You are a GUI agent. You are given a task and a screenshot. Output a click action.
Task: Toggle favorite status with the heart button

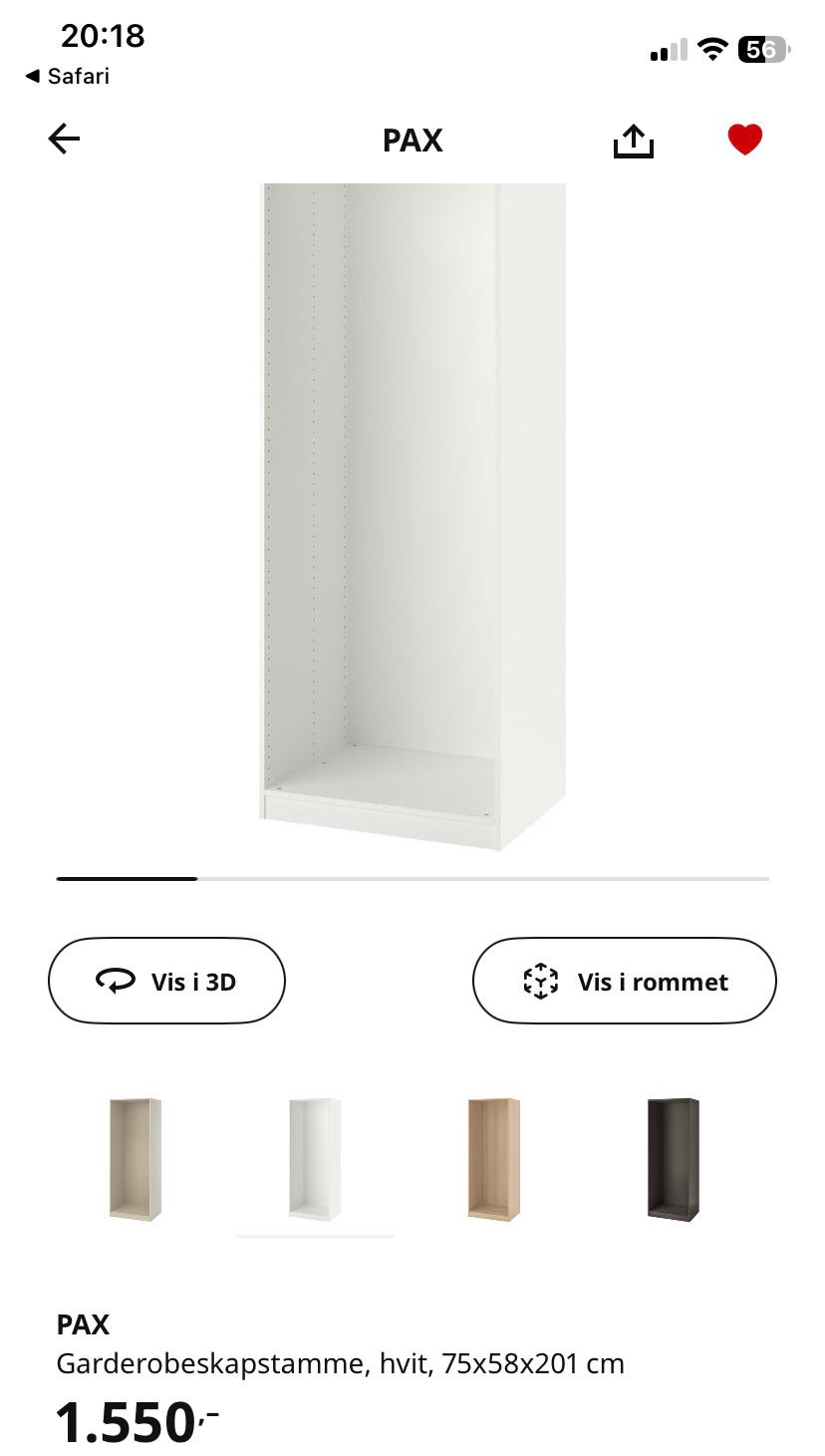tap(746, 140)
